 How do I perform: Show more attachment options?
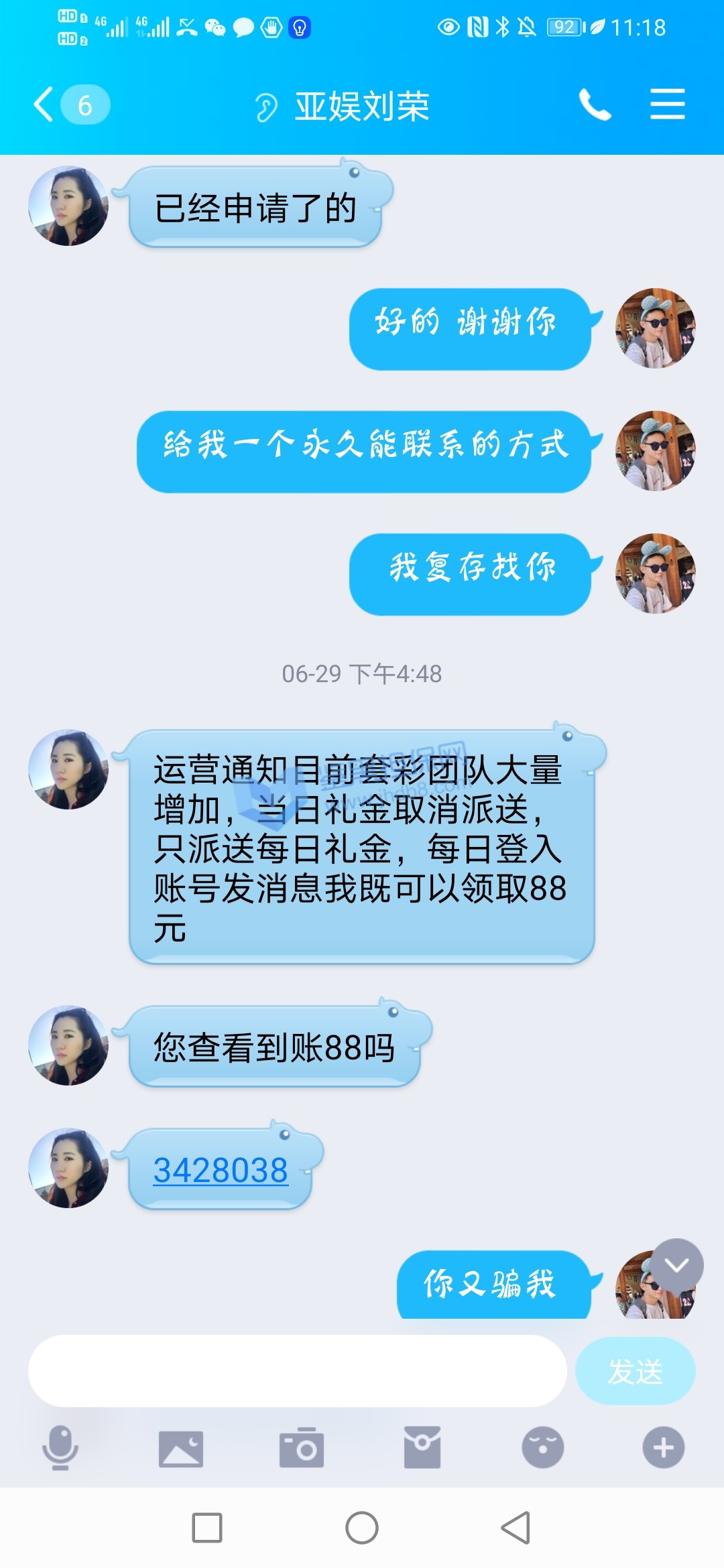(664, 1448)
